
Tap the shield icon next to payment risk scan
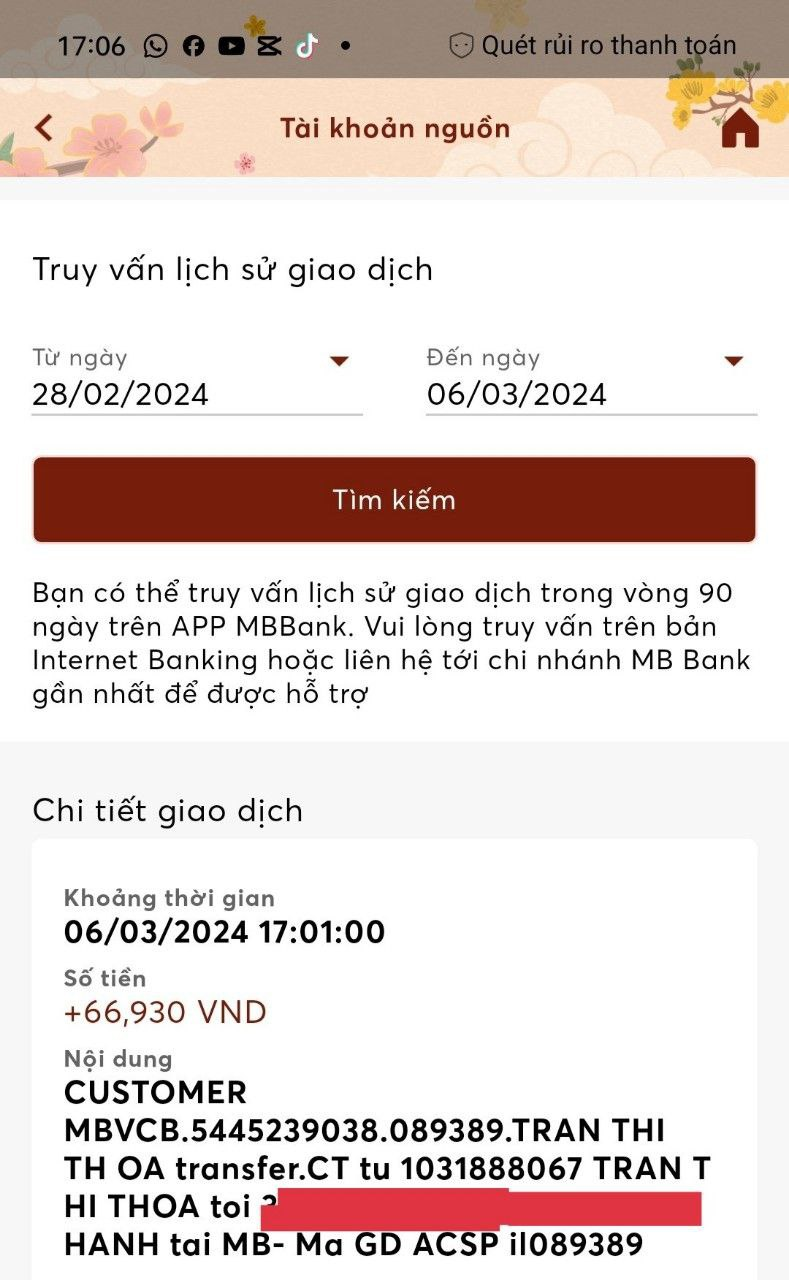pos(461,44)
